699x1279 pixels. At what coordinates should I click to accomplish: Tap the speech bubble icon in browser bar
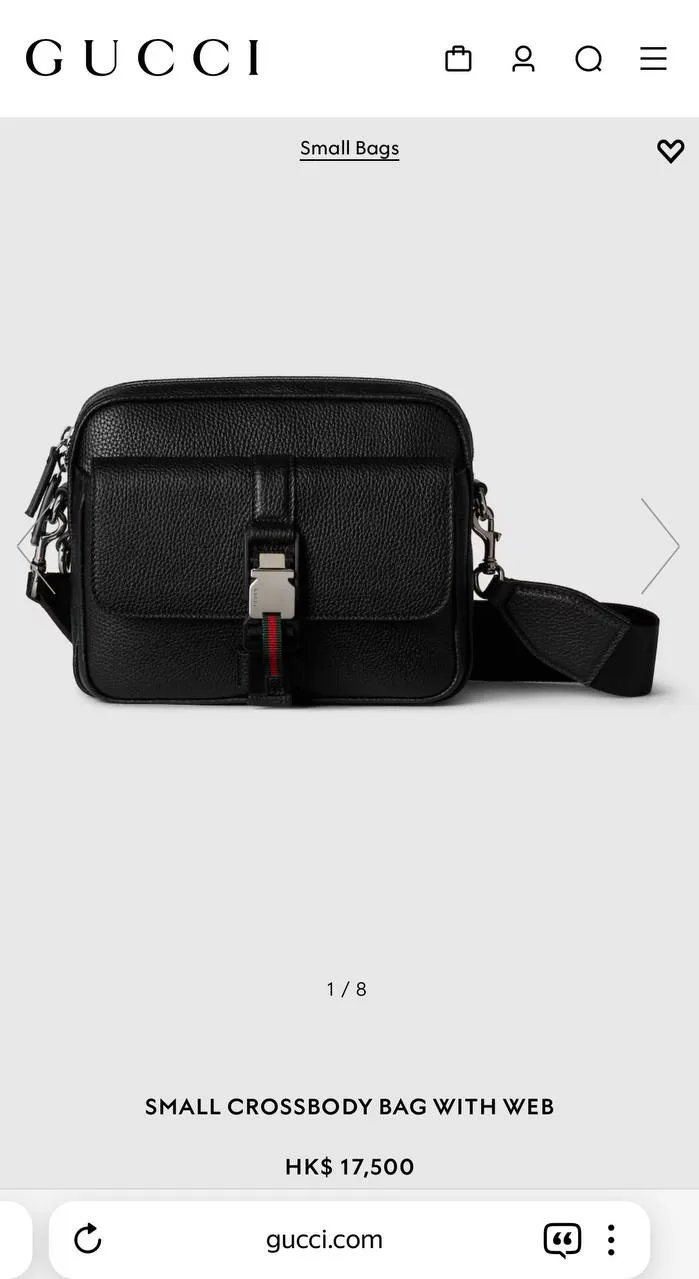(x=562, y=1240)
